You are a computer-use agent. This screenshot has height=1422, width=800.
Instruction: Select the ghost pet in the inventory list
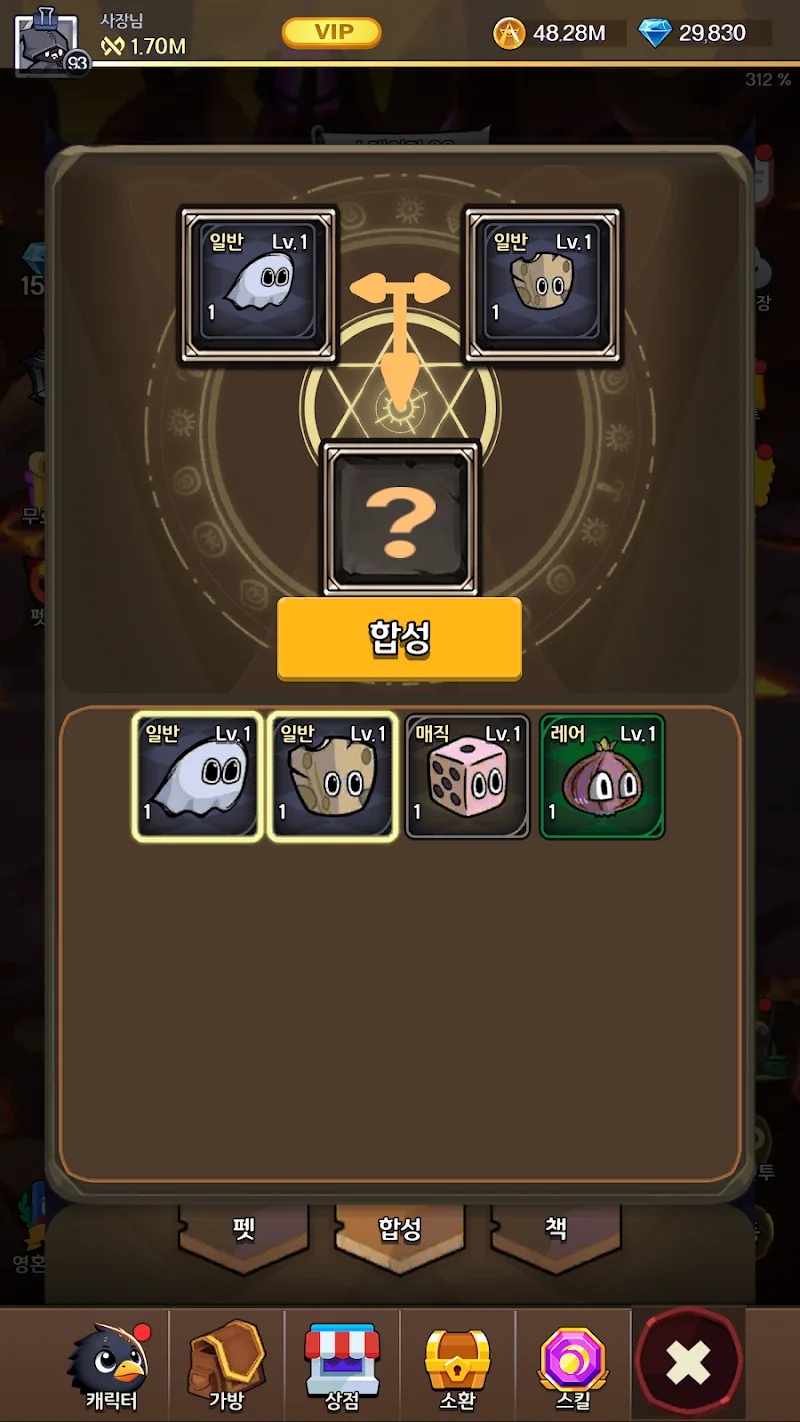tap(198, 776)
